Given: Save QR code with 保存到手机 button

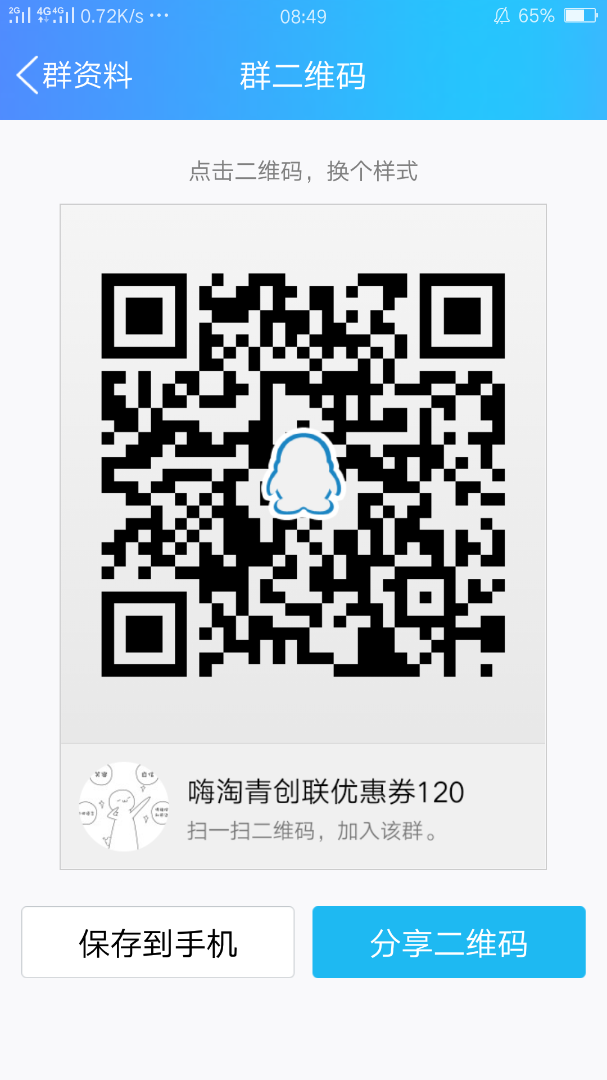Looking at the screenshot, I should click(158, 942).
